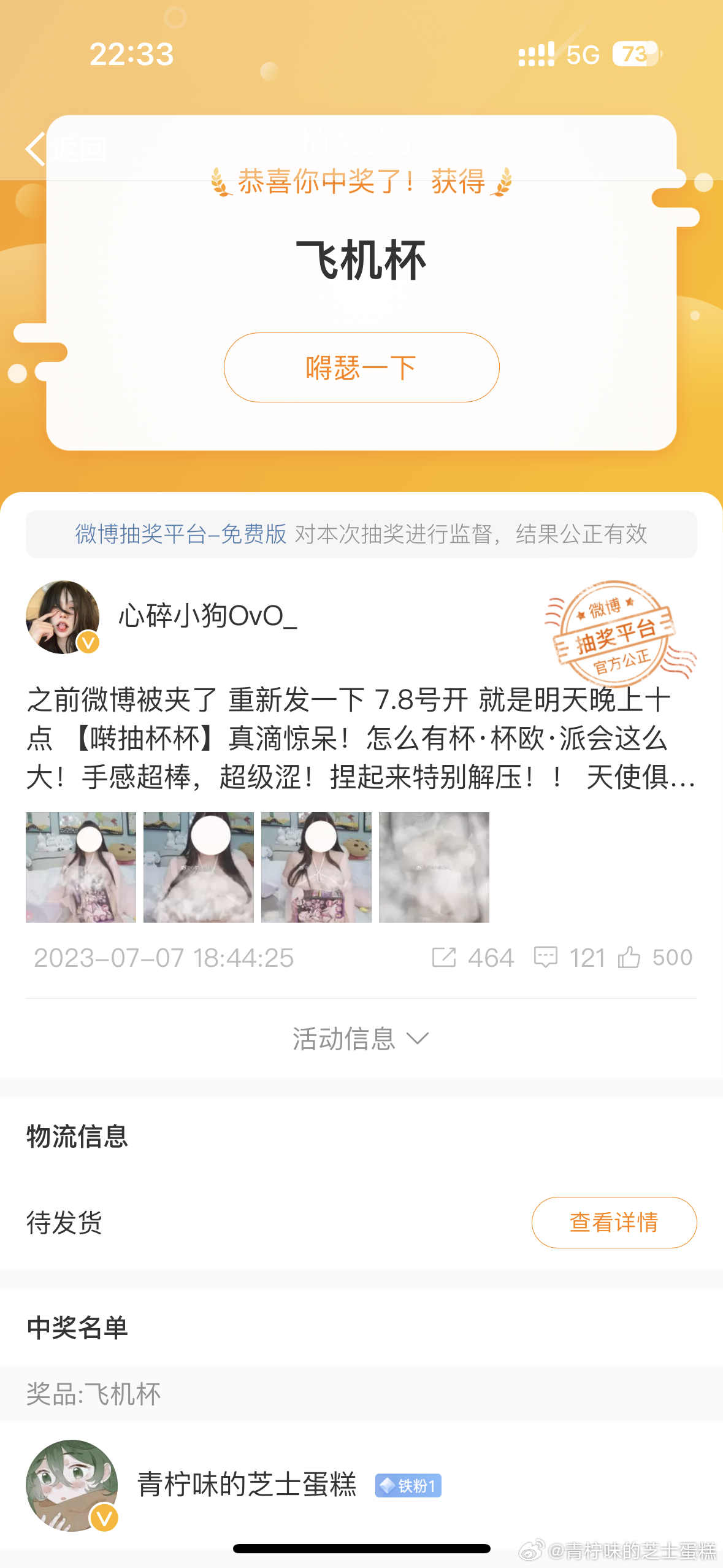
Task: View the fourth photo in the post
Action: [434, 867]
